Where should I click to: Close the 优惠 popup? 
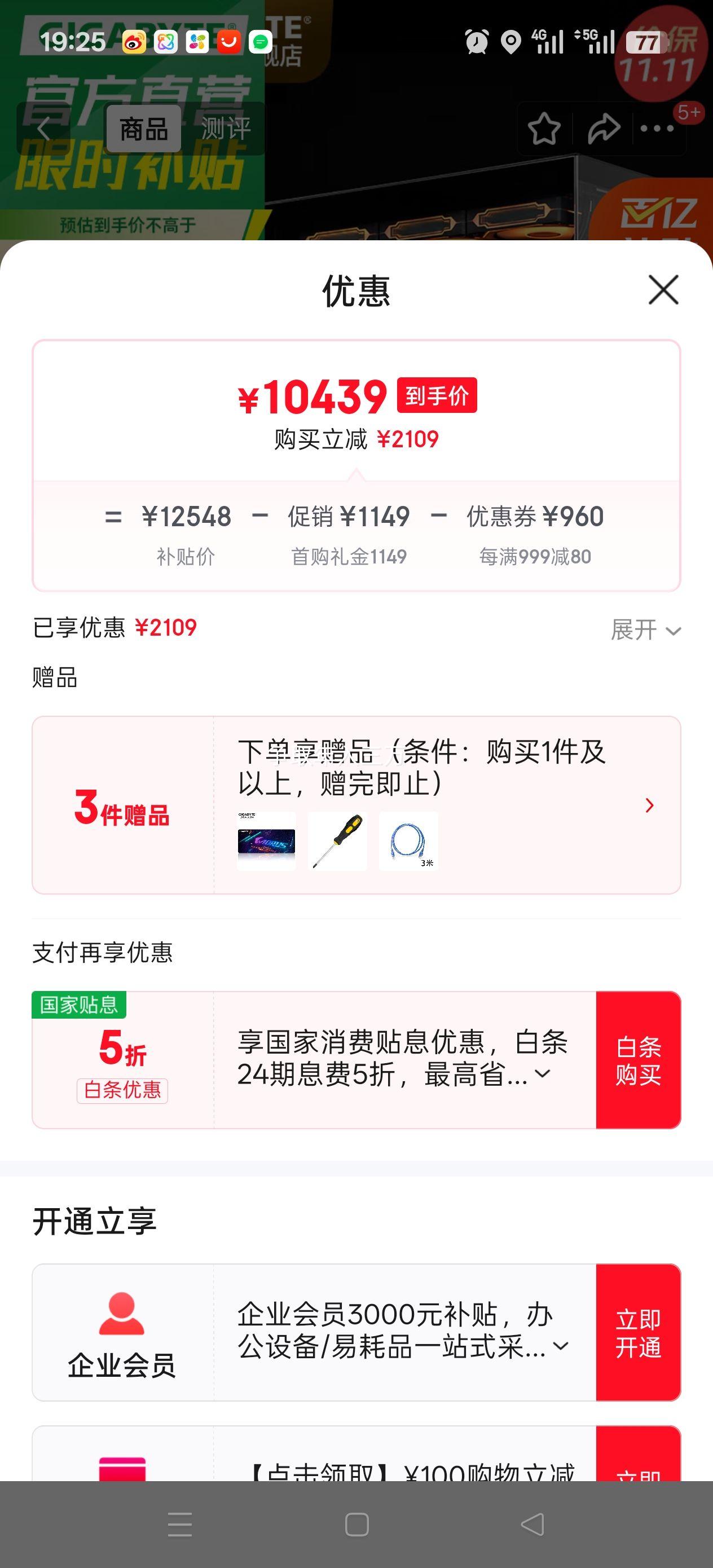tap(663, 289)
